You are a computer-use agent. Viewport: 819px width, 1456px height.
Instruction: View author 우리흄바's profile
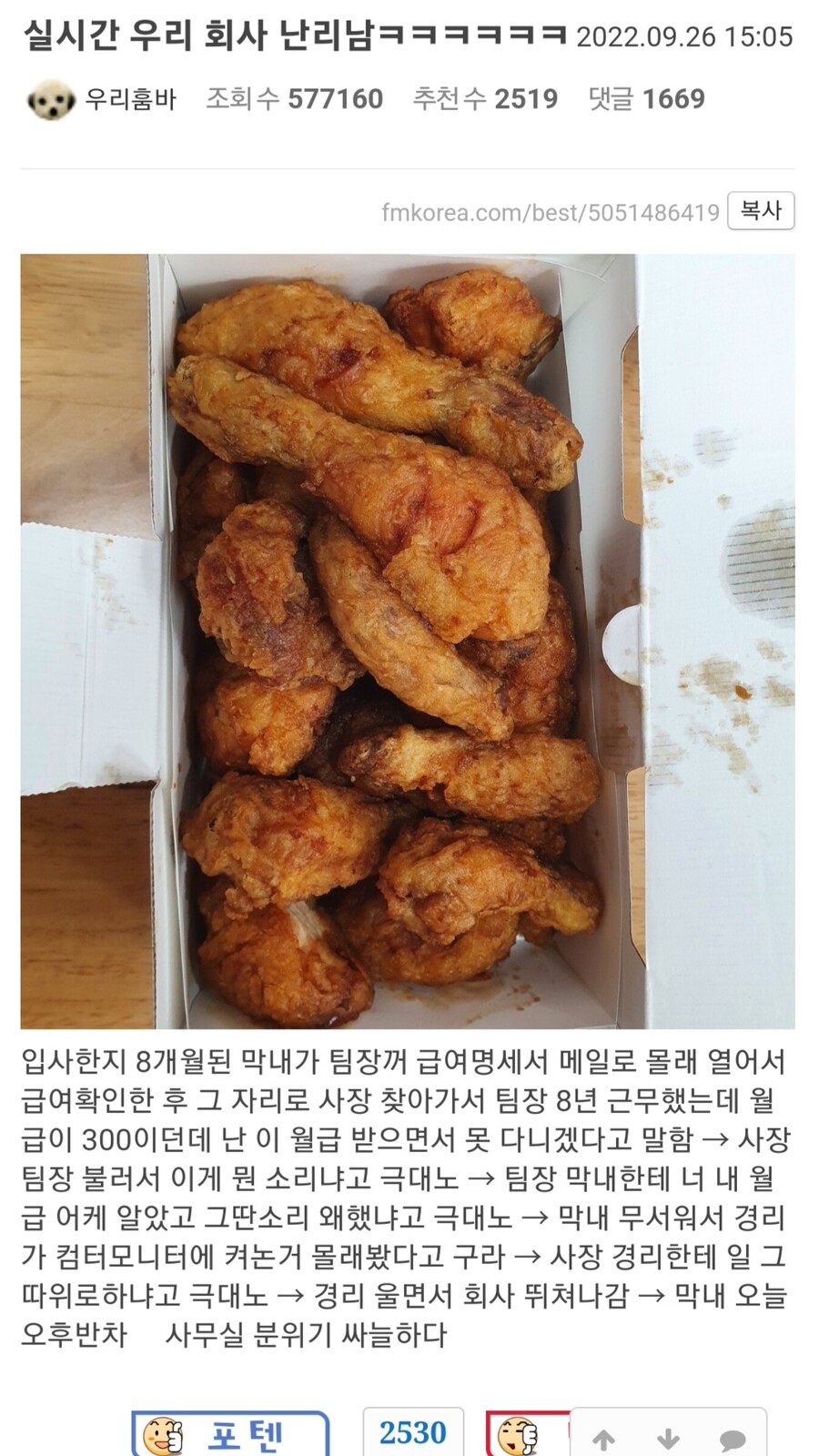pos(130,98)
